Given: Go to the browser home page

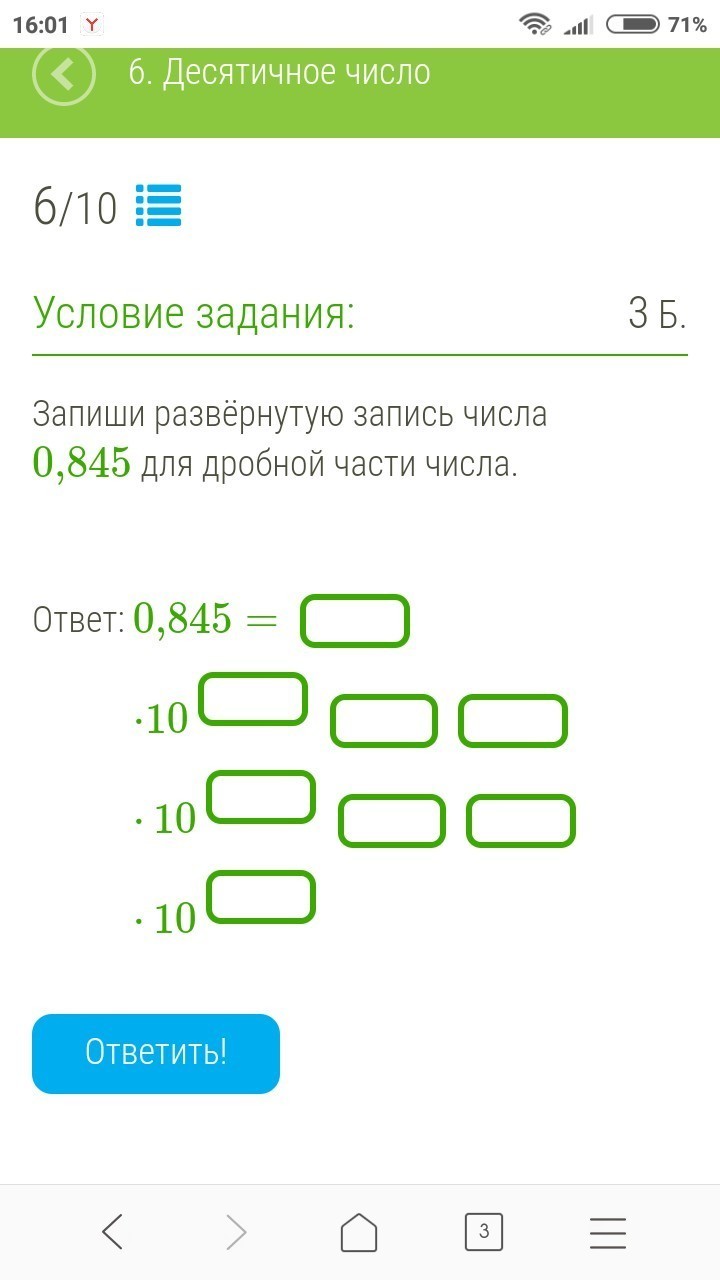Looking at the screenshot, I should click(360, 1232).
